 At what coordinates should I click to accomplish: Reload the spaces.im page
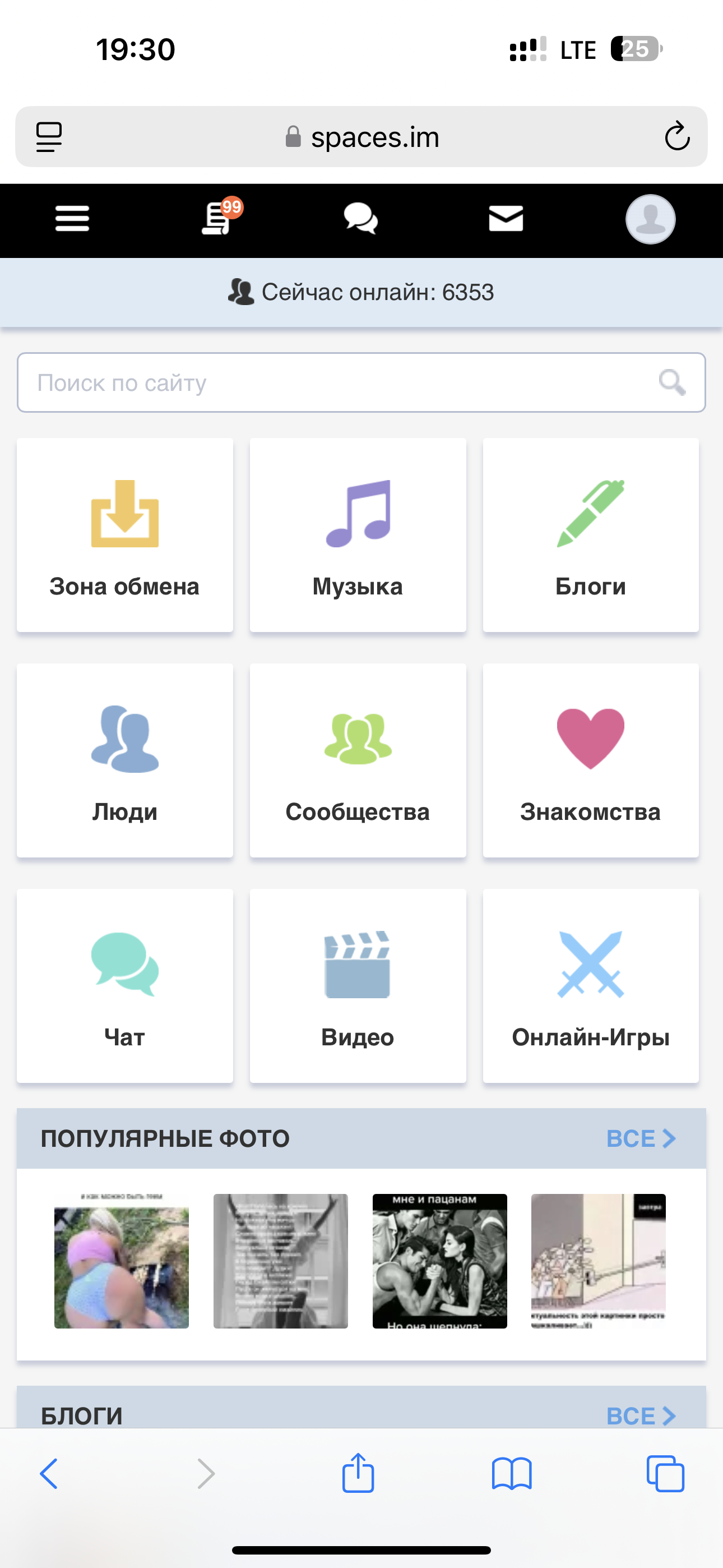click(676, 136)
